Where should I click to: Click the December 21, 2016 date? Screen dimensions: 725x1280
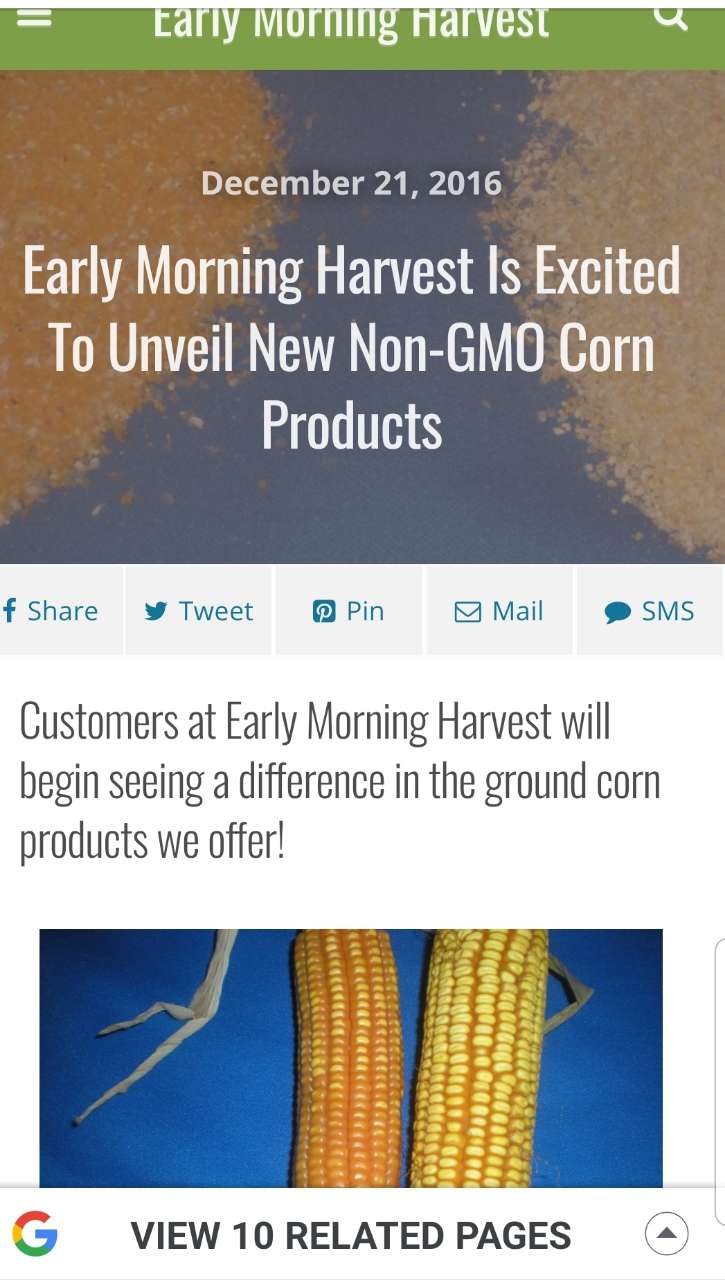pos(352,183)
